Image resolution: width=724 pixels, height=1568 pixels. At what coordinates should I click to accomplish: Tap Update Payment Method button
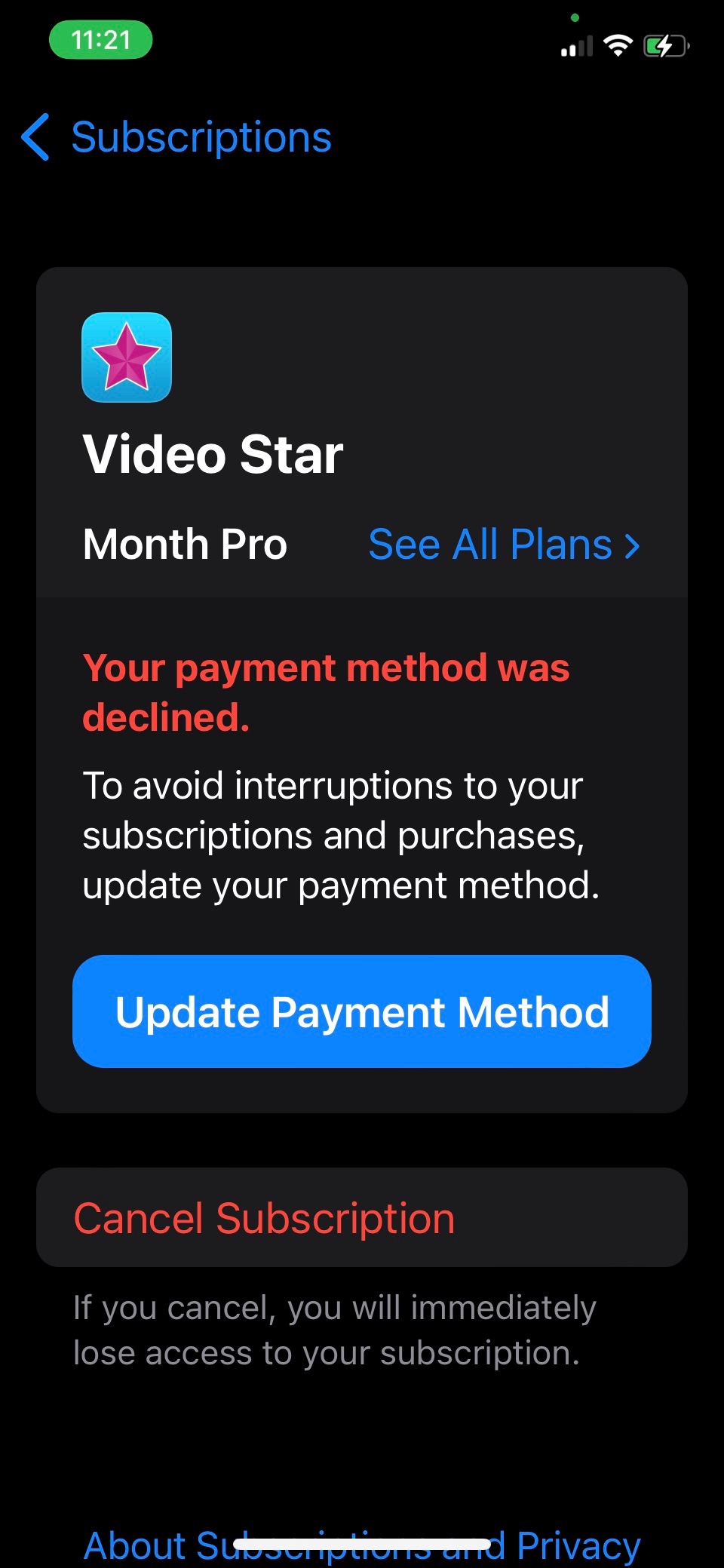click(362, 1011)
